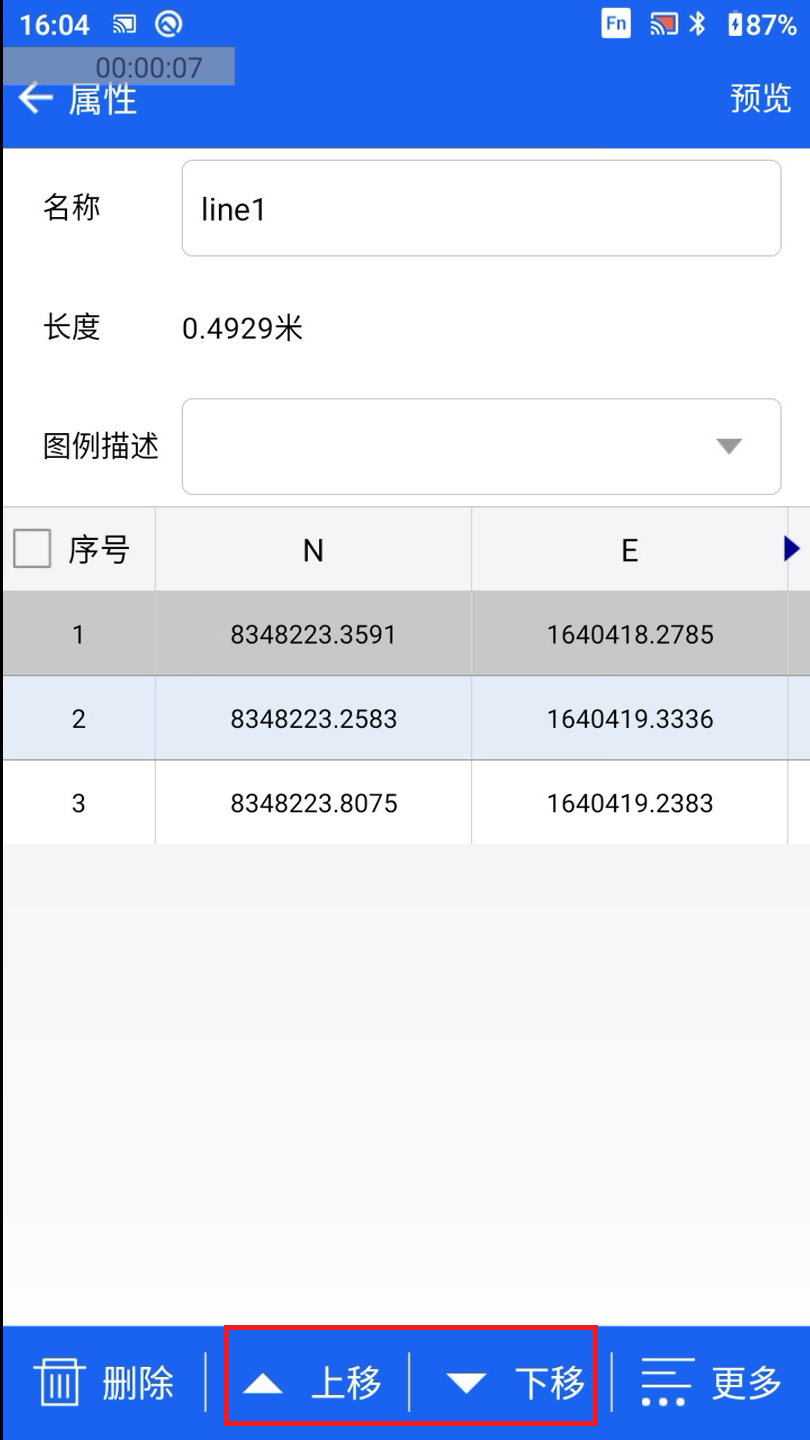Go back from the 属性 screen
The width and height of the screenshot is (810, 1440).
pos(36,98)
